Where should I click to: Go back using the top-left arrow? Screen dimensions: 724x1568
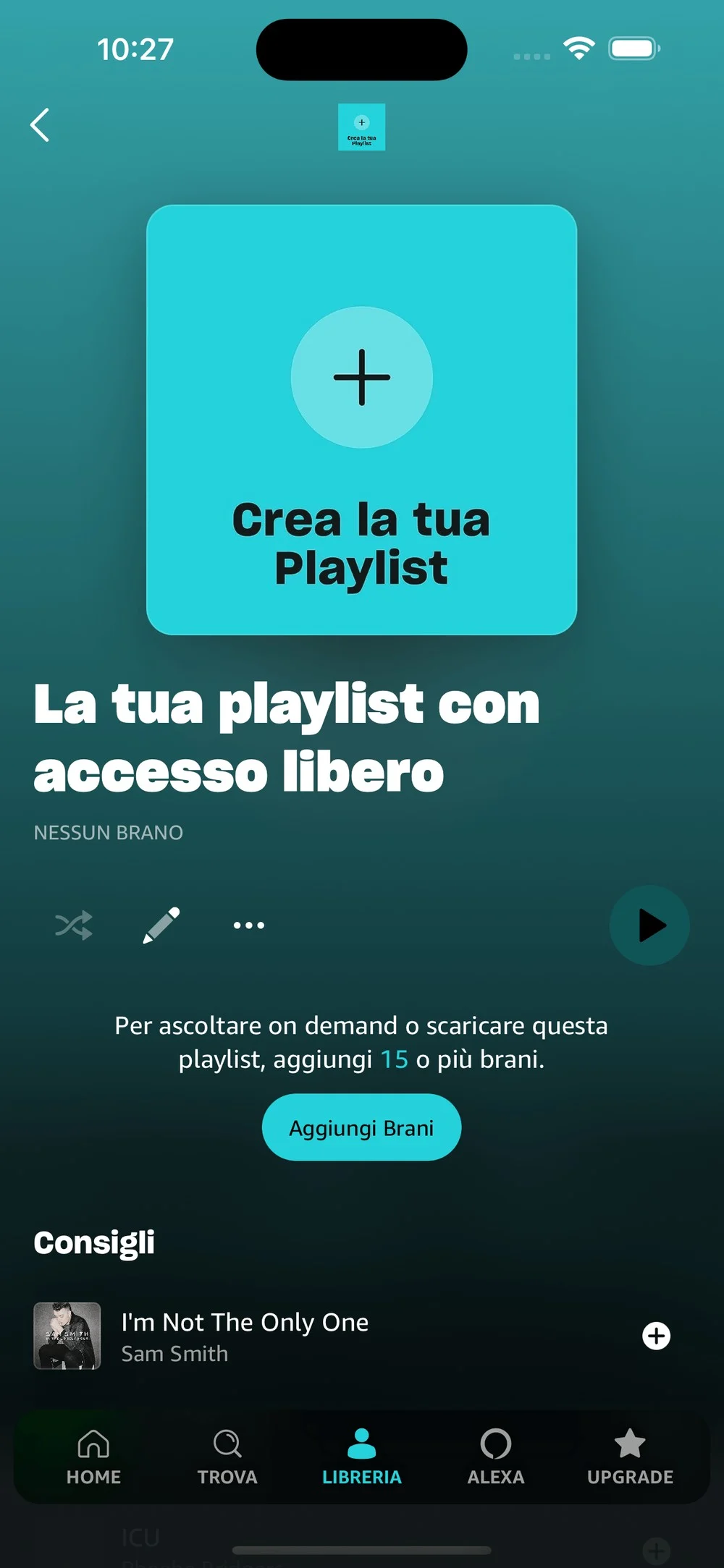click(x=41, y=125)
